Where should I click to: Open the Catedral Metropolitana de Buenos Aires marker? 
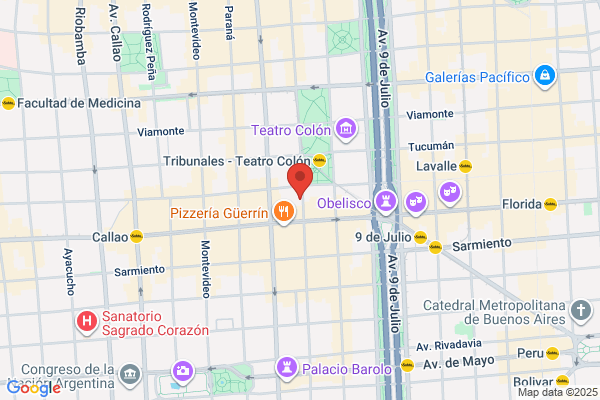click(x=581, y=311)
